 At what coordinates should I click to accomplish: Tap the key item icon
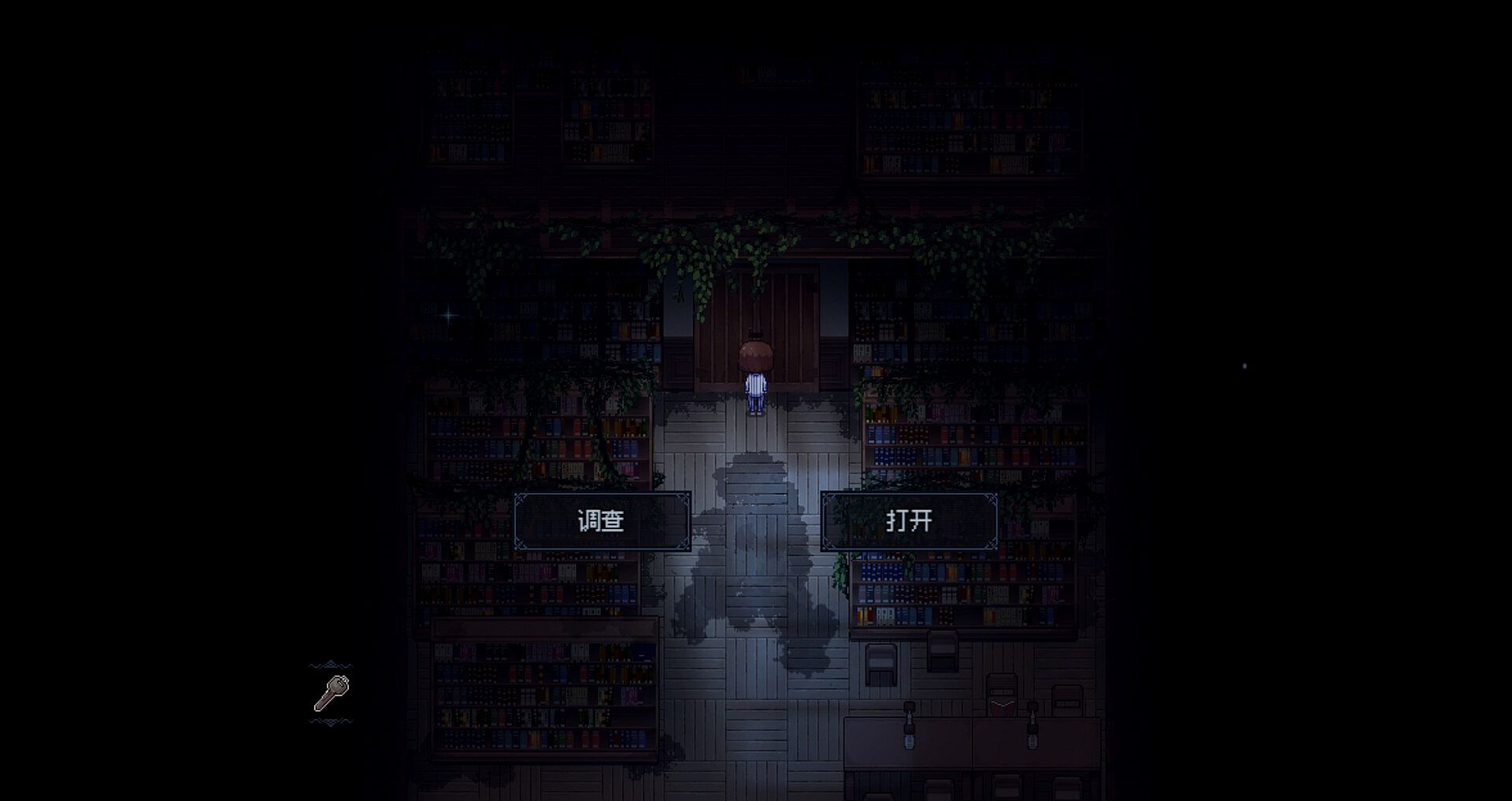(x=331, y=693)
